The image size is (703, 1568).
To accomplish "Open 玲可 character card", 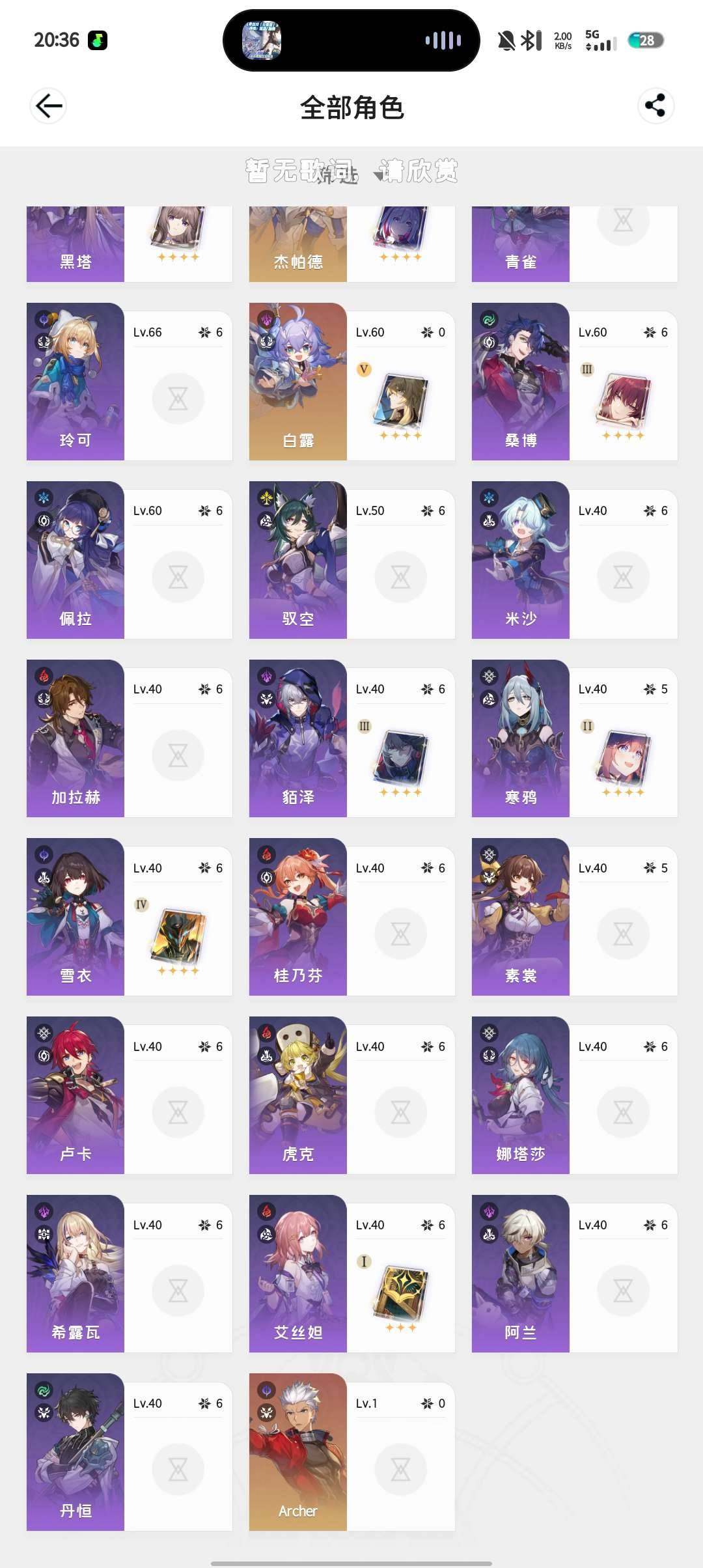I will point(76,382).
